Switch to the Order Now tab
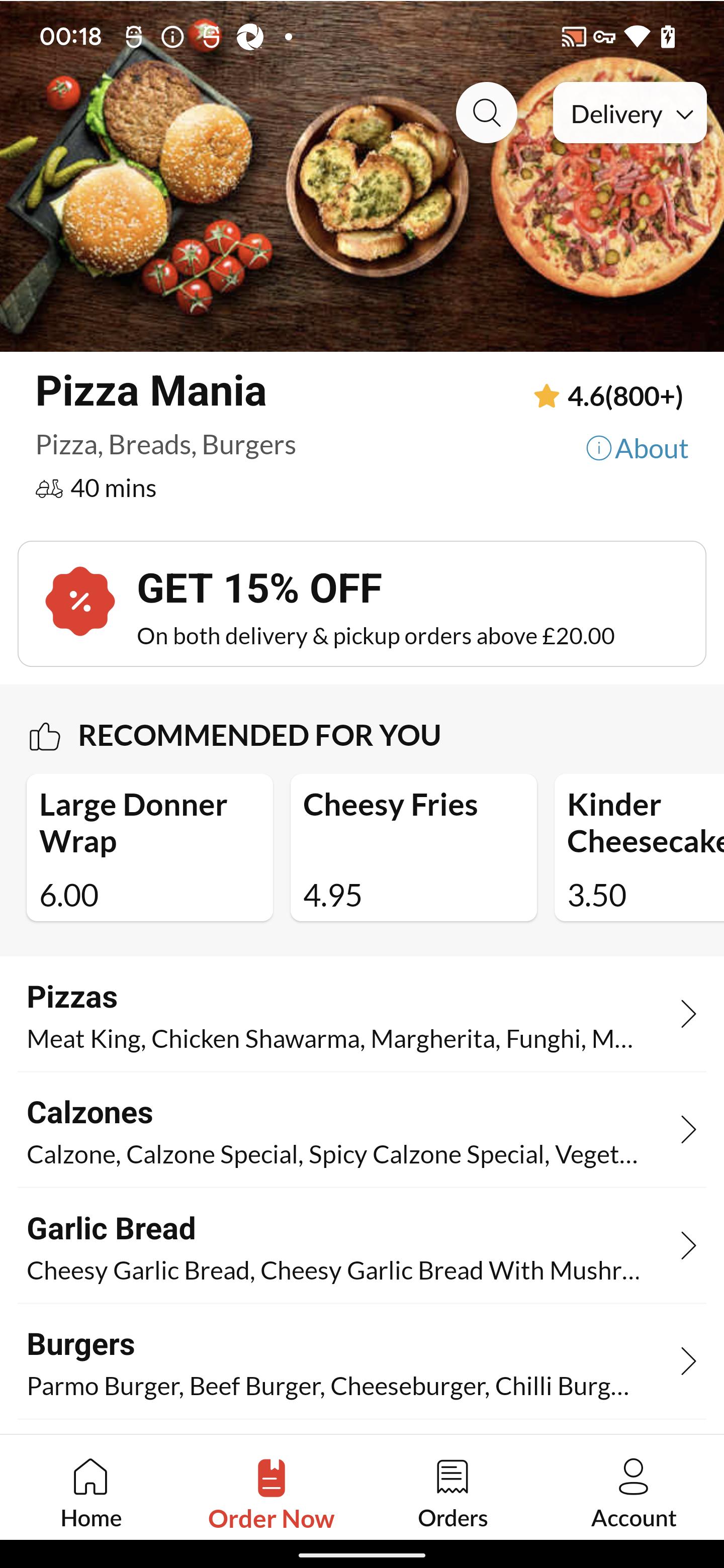Screen dimensions: 724x1568 pos(271,1493)
